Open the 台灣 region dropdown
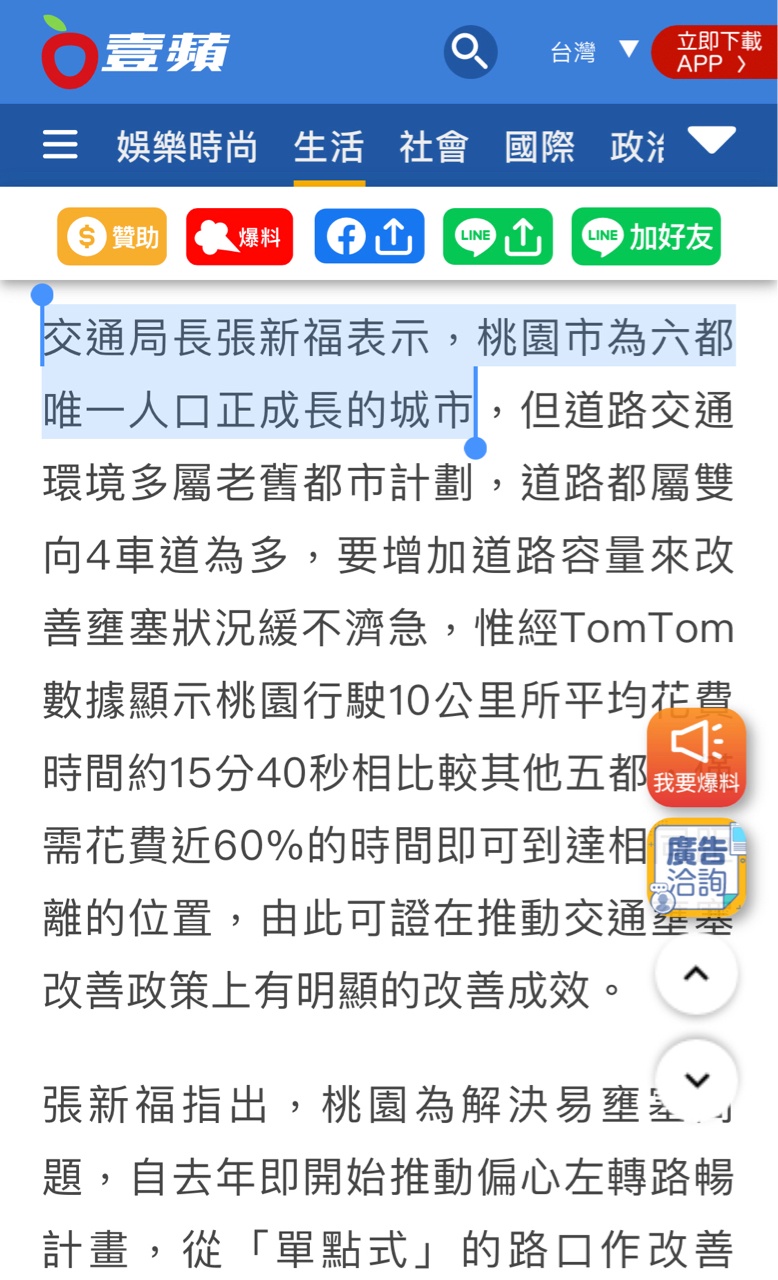Image resolution: width=778 pixels, height=1280 pixels. tap(594, 51)
